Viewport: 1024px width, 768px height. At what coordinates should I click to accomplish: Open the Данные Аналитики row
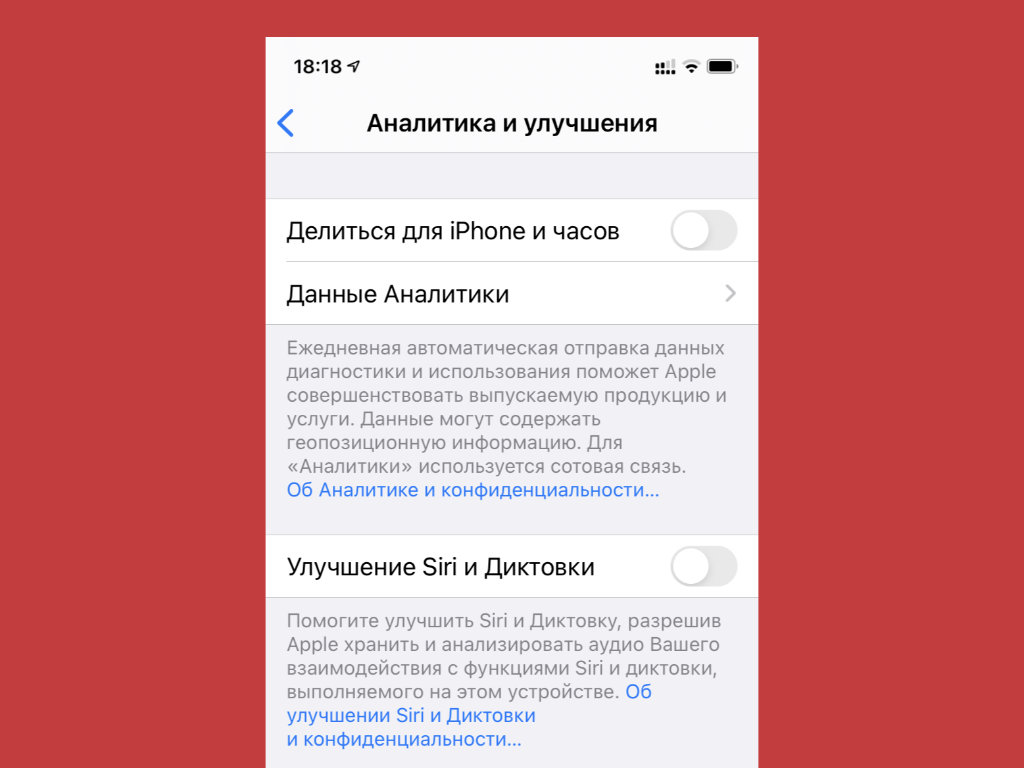pyautogui.click(x=511, y=294)
